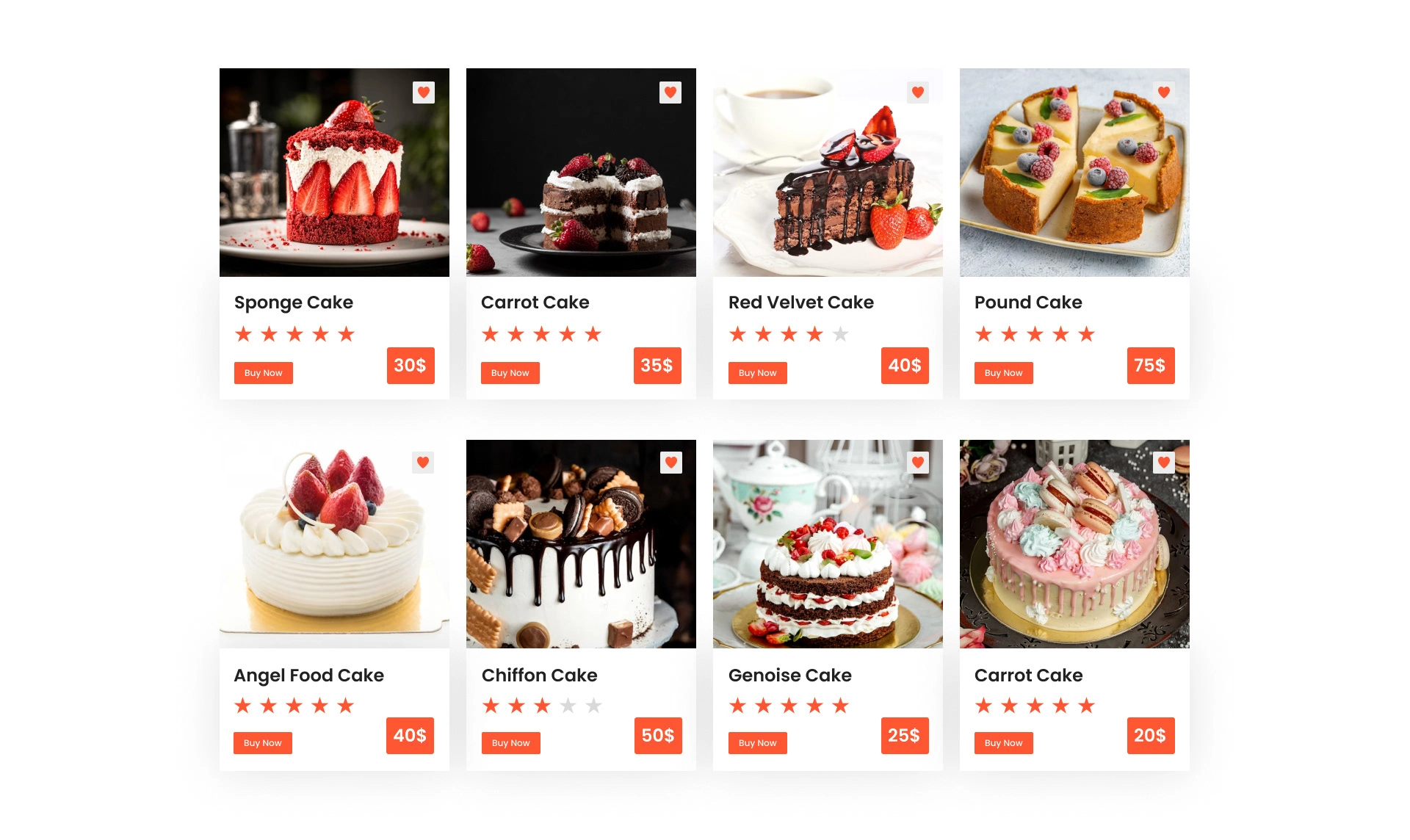Buy the Angel Food Cake now
1410x840 pixels.
[x=263, y=743]
